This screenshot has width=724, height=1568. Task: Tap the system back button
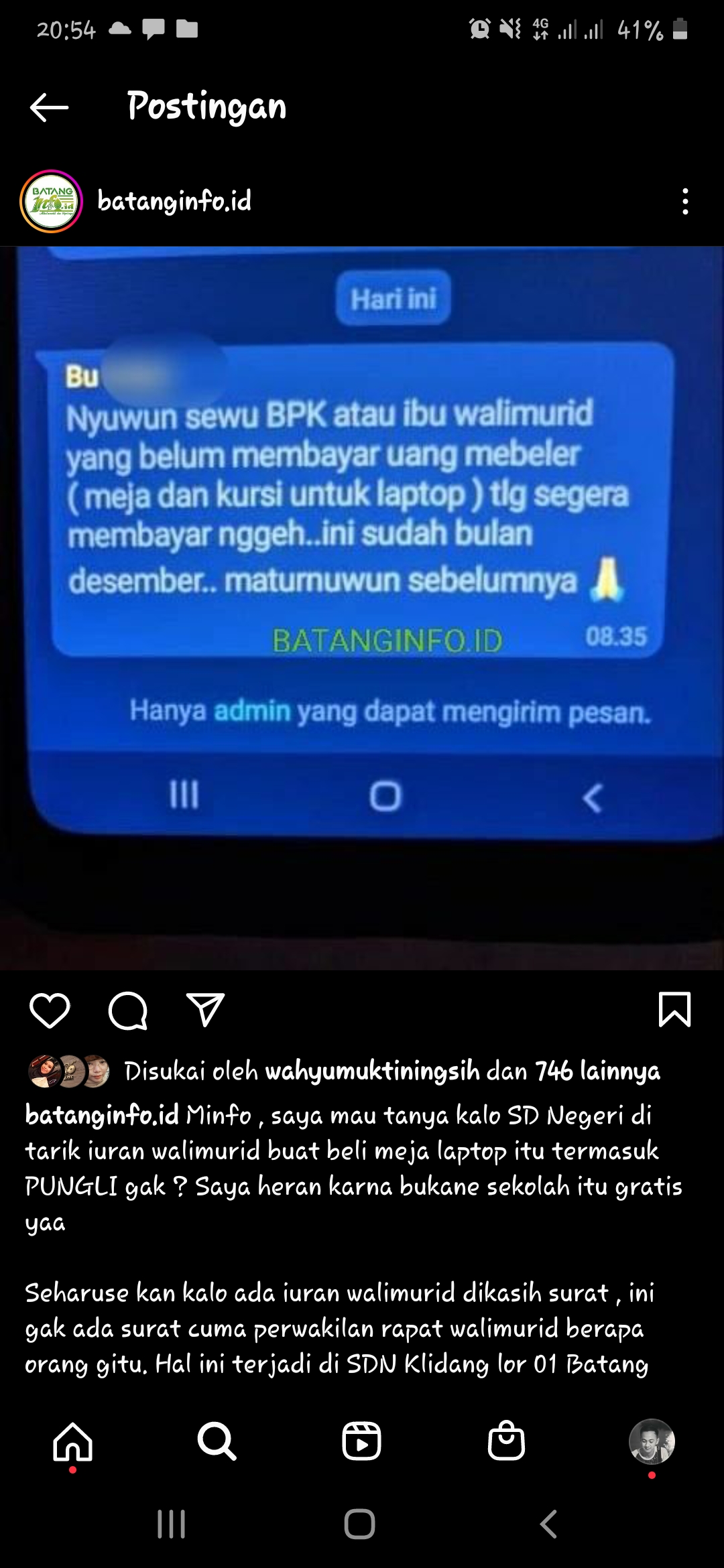(548, 1524)
